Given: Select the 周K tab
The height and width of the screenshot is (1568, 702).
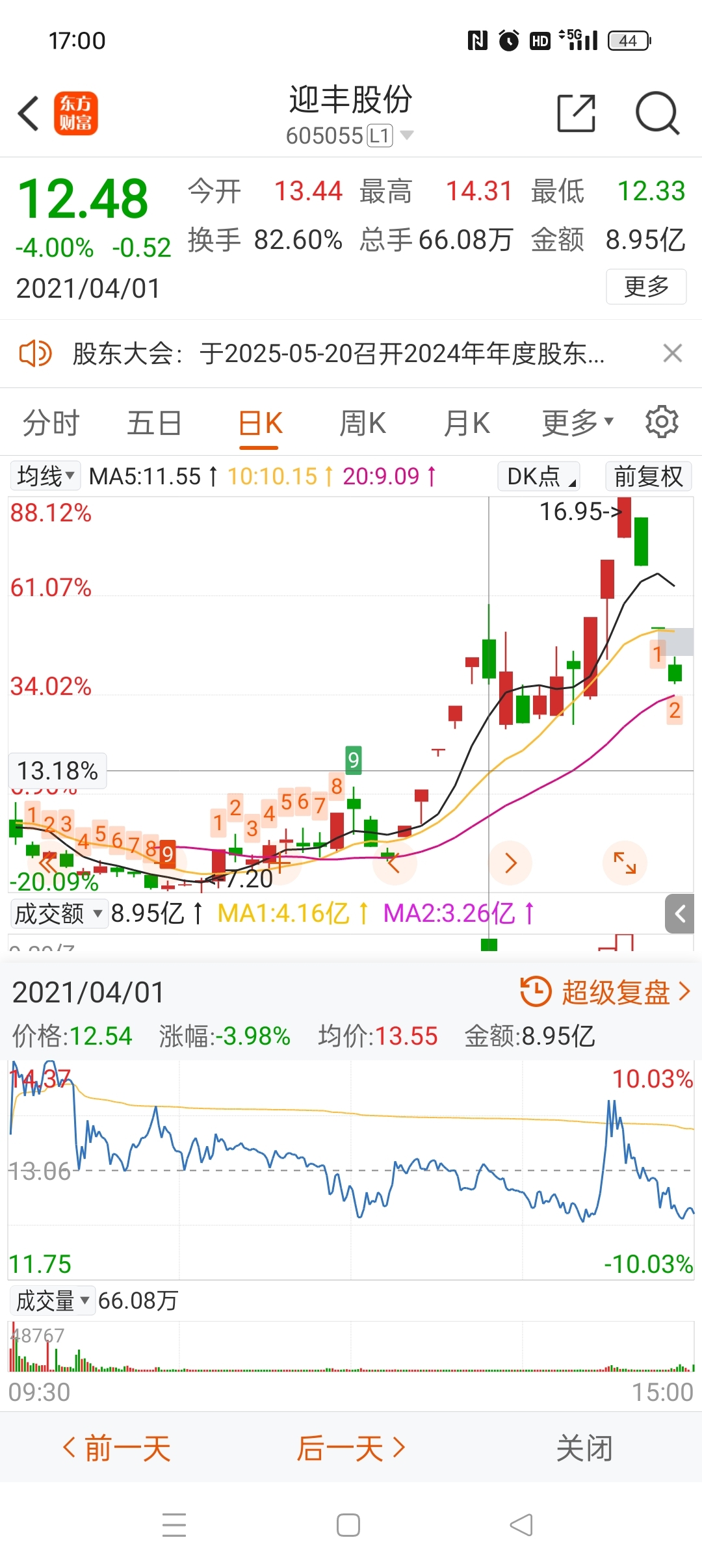Looking at the screenshot, I should [363, 423].
